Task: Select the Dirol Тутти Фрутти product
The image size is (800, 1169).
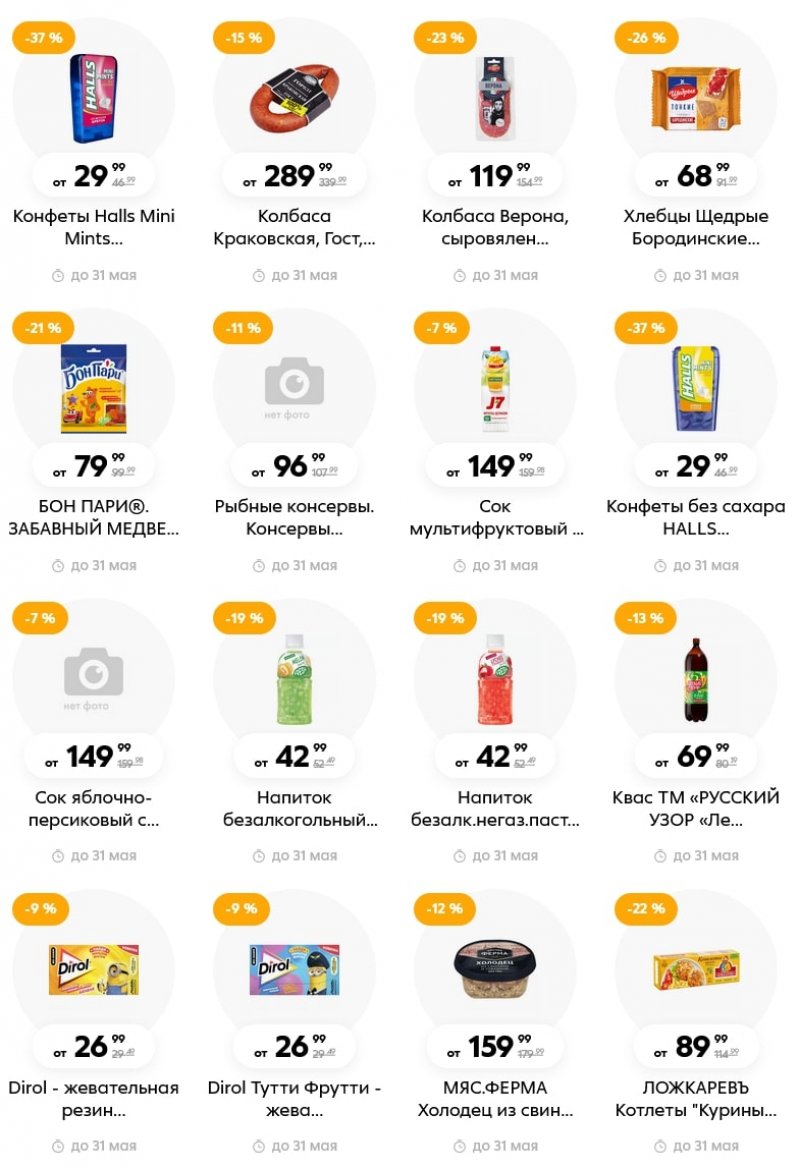Action: pos(294,970)
